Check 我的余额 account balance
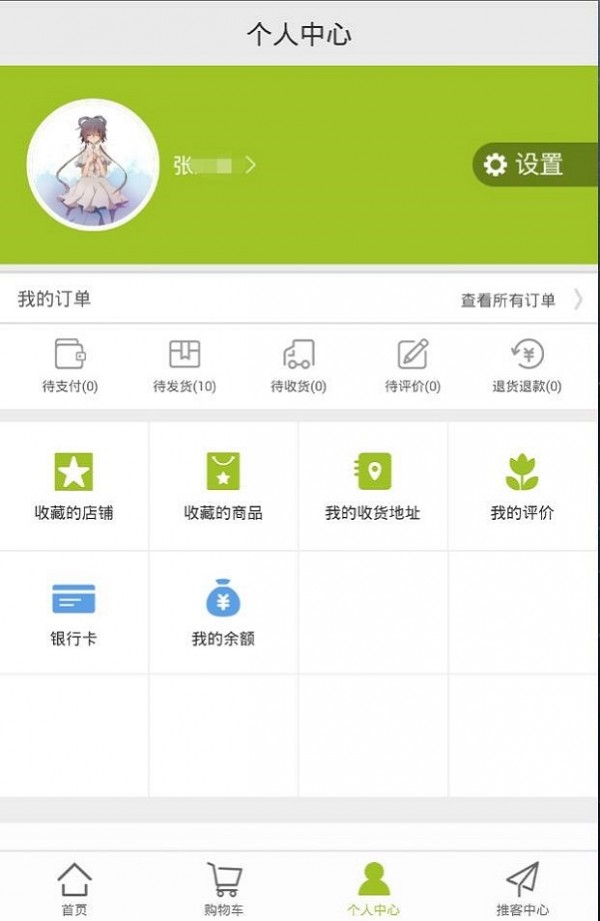This screenshot has height=921, width=600. point(223,612)
